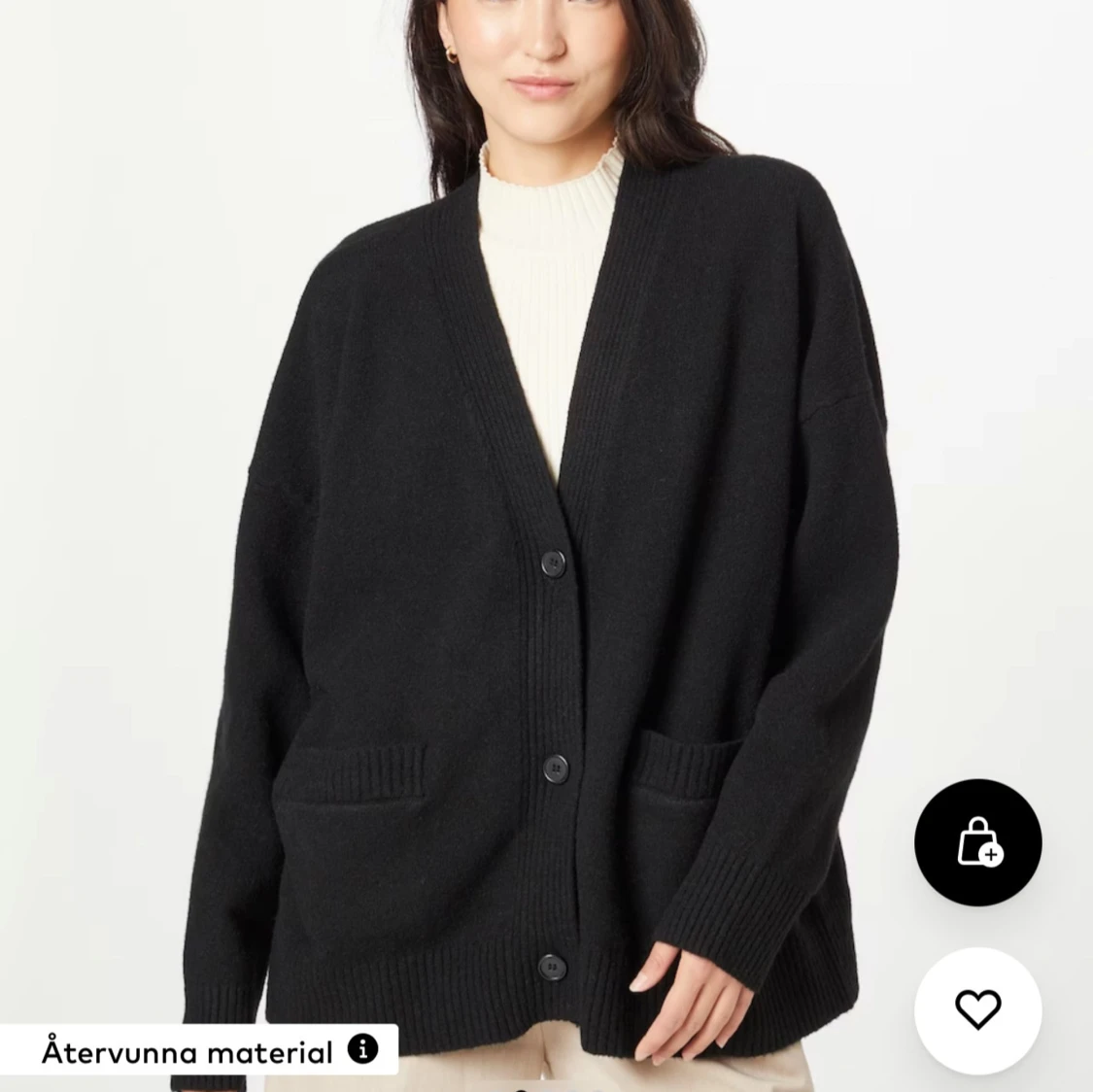Screen dimensions: 1093x1092
Task: Add the black cardigan to shopping bag
Action: click(x=977, y=842)
